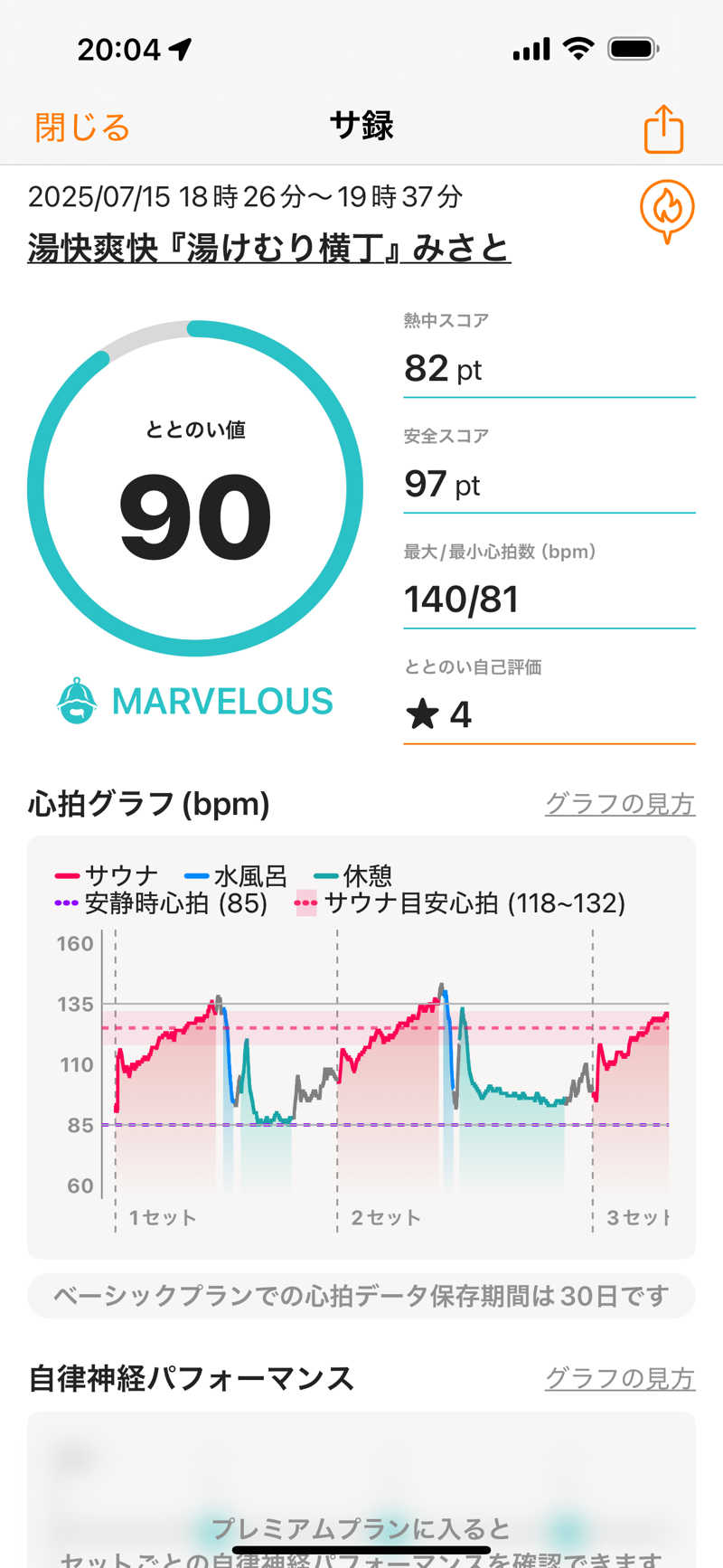The width and height of the screenshot is (723, 1568).
Task: Open 湯快爽快『湯けむり横丁』みさと facility link
Action: pyautogui.click(x=269, y=248)
